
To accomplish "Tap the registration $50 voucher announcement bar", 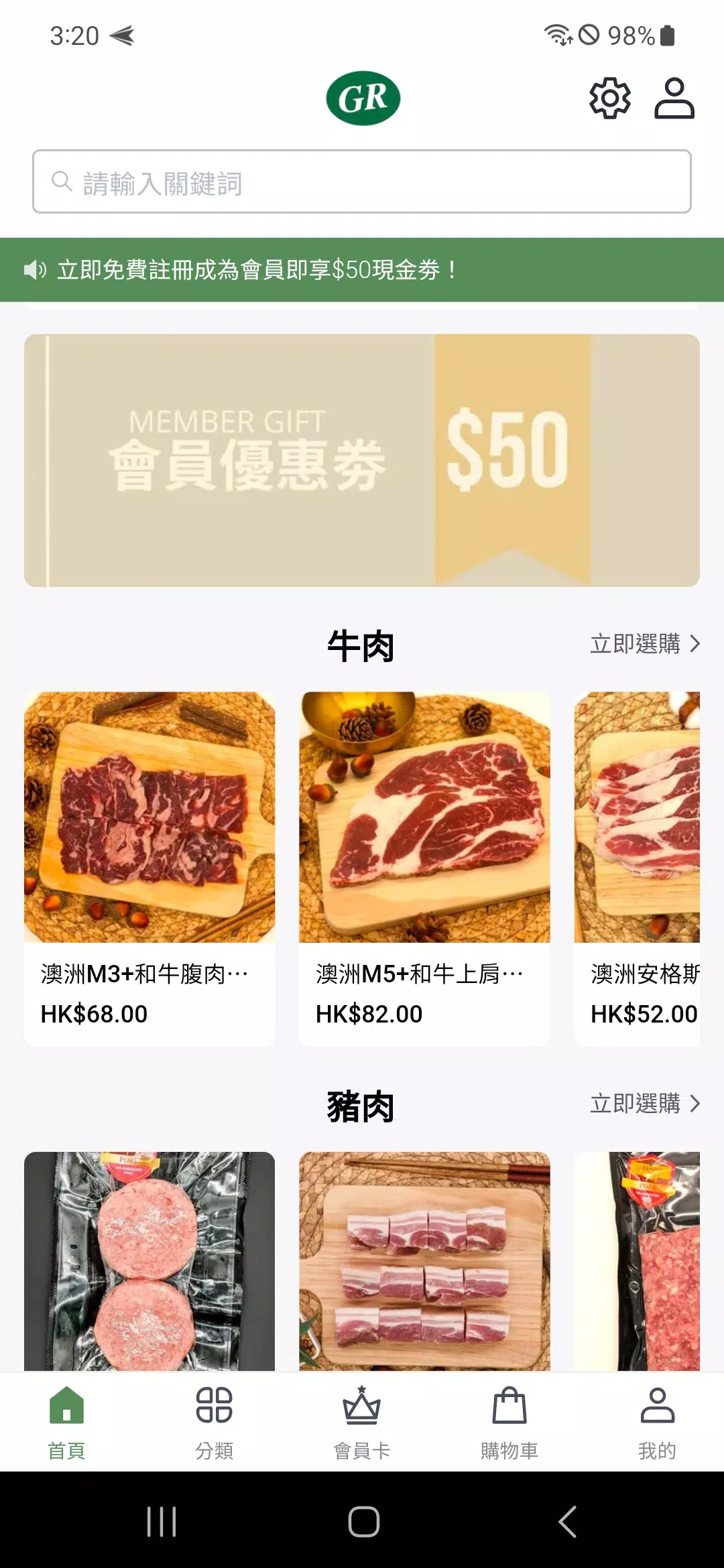I will (362, 270).
